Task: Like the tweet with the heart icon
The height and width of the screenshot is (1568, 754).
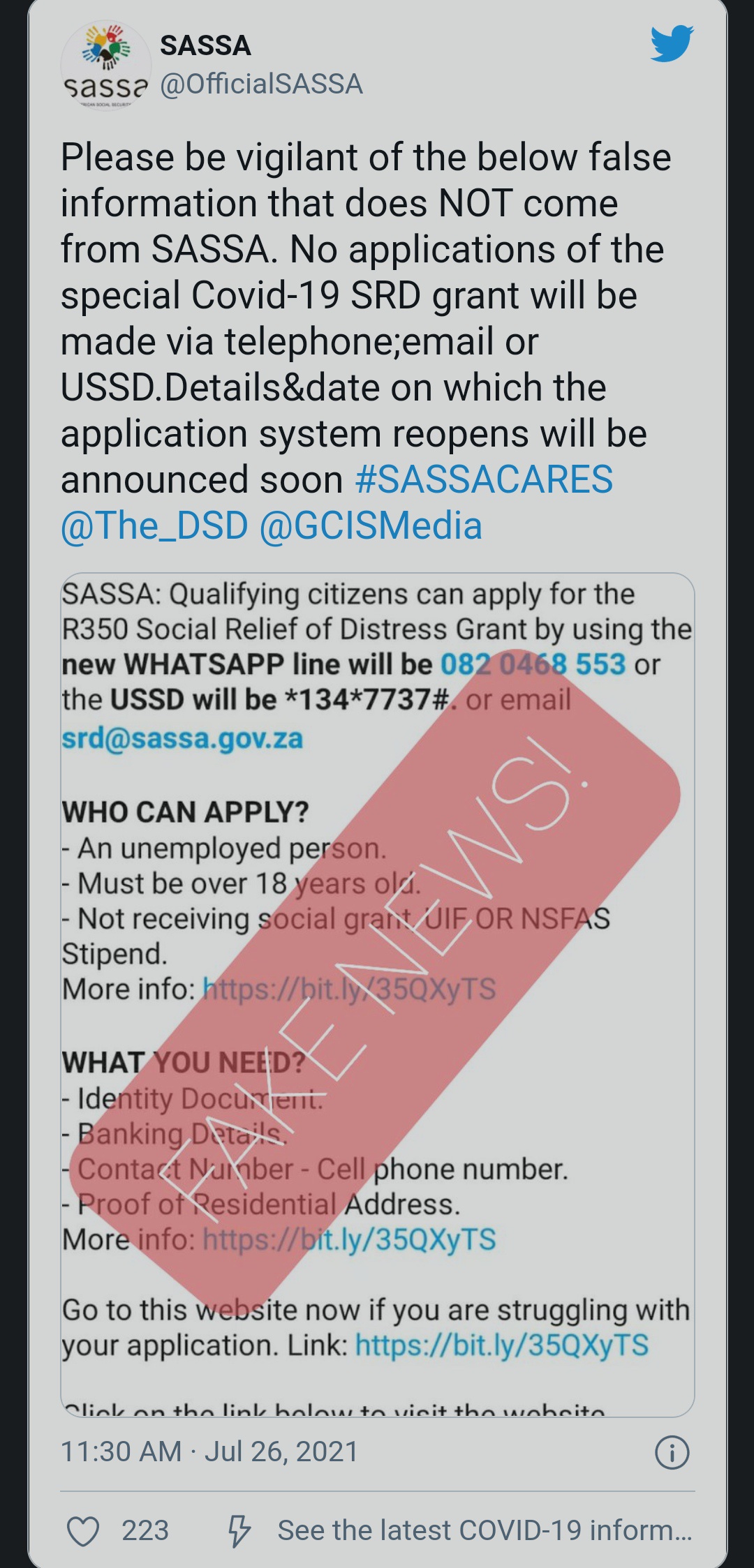Action: coord(83,1532)
